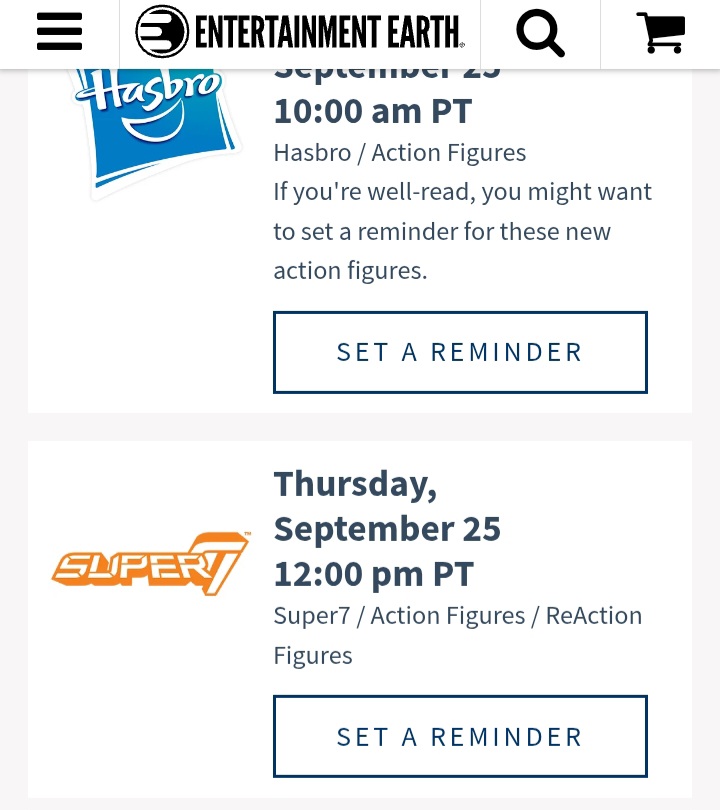The height and width of the screenshot is (810, 720).
Task: Open the hamburger navigation menu
Action: pos(59,32)
